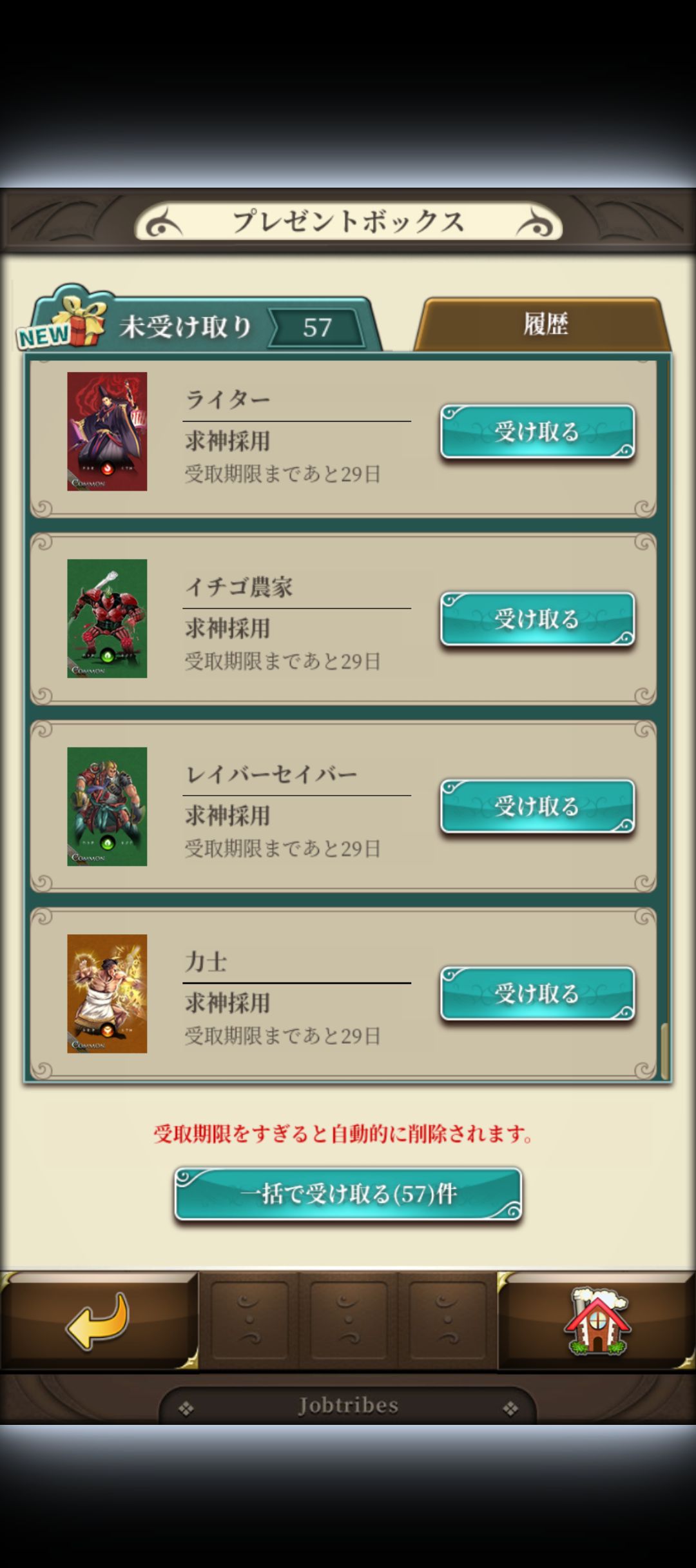View the 力士 card image

click(107, 994)
